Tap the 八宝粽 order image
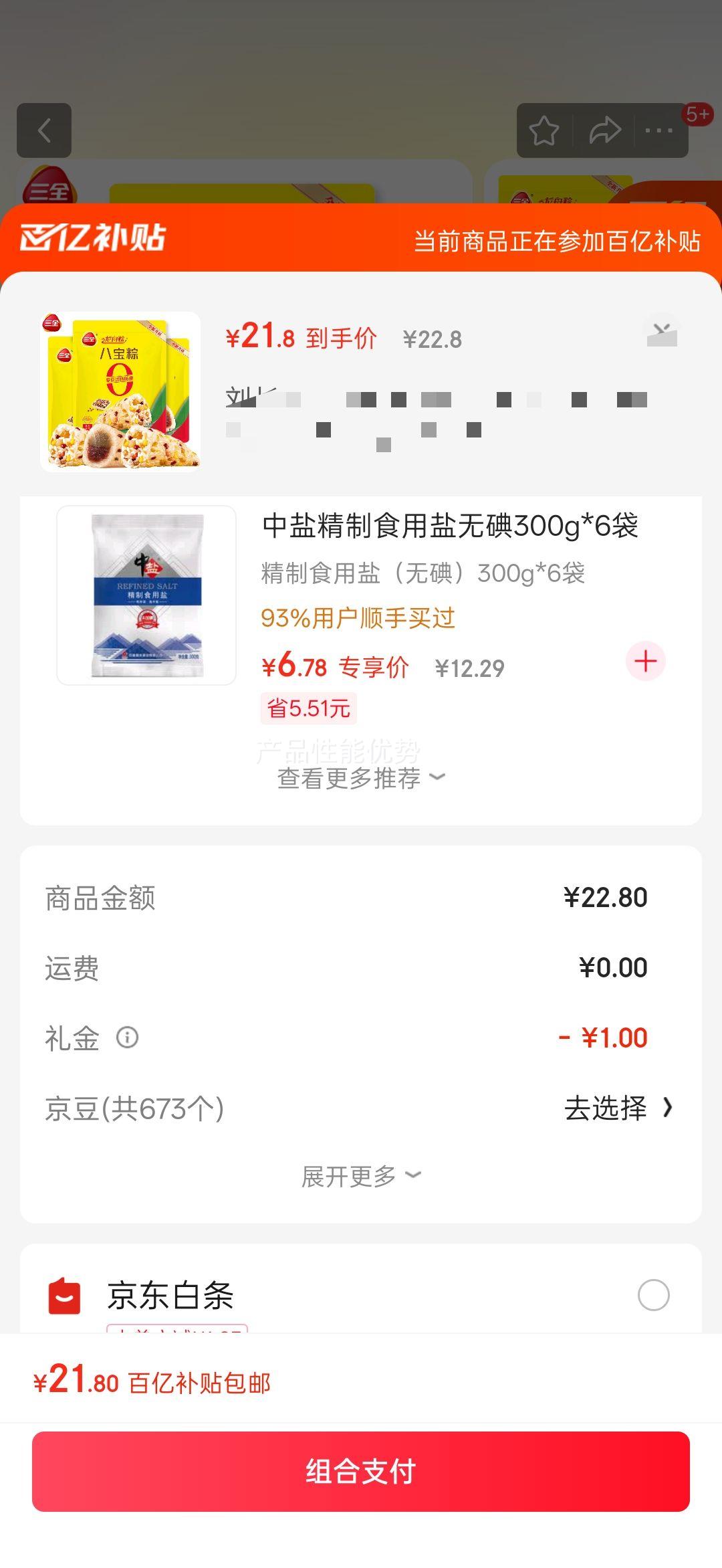This screenshot has height=1568, width=722. tap(120, 392)
